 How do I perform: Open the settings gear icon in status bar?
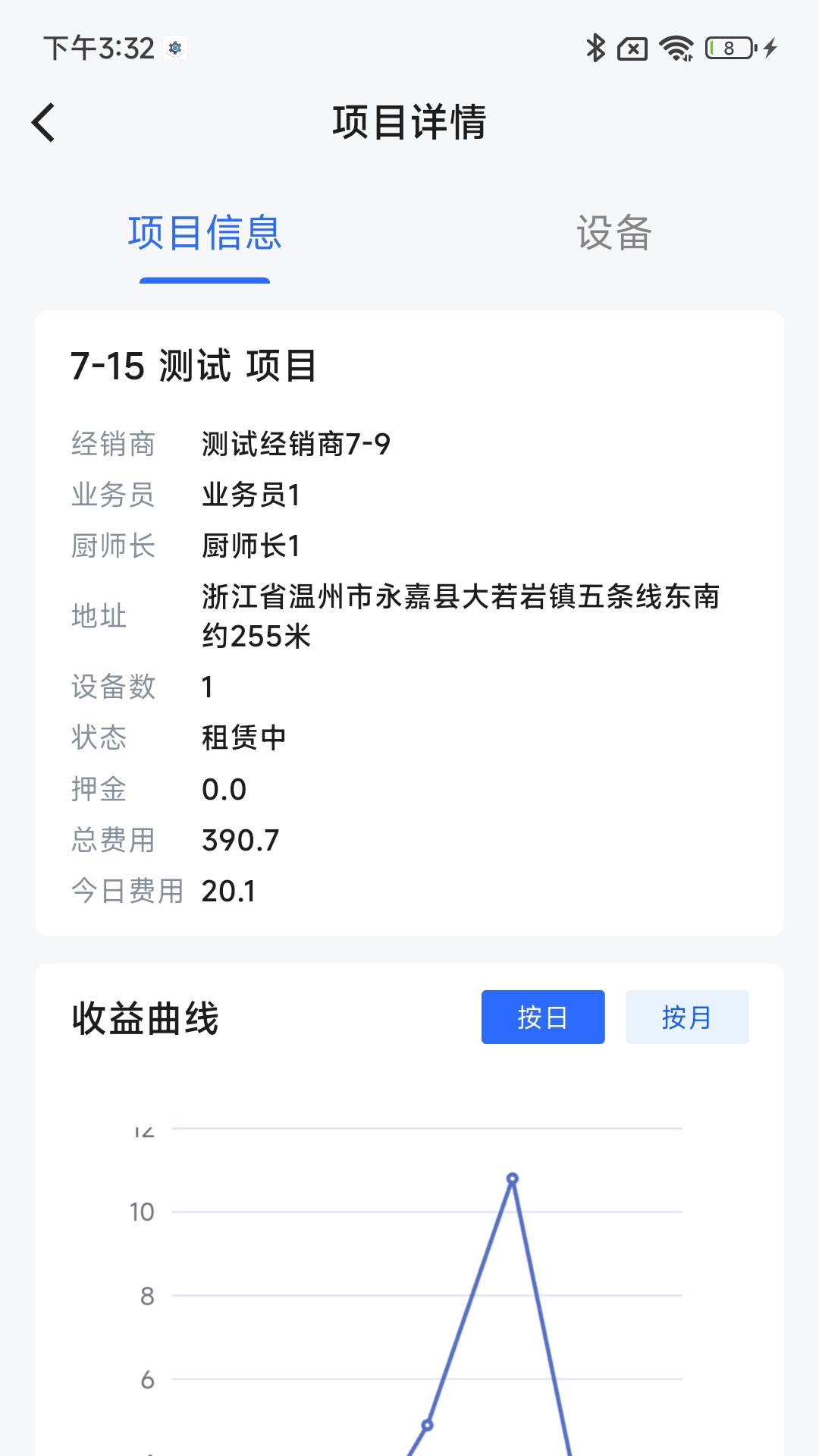175,49
